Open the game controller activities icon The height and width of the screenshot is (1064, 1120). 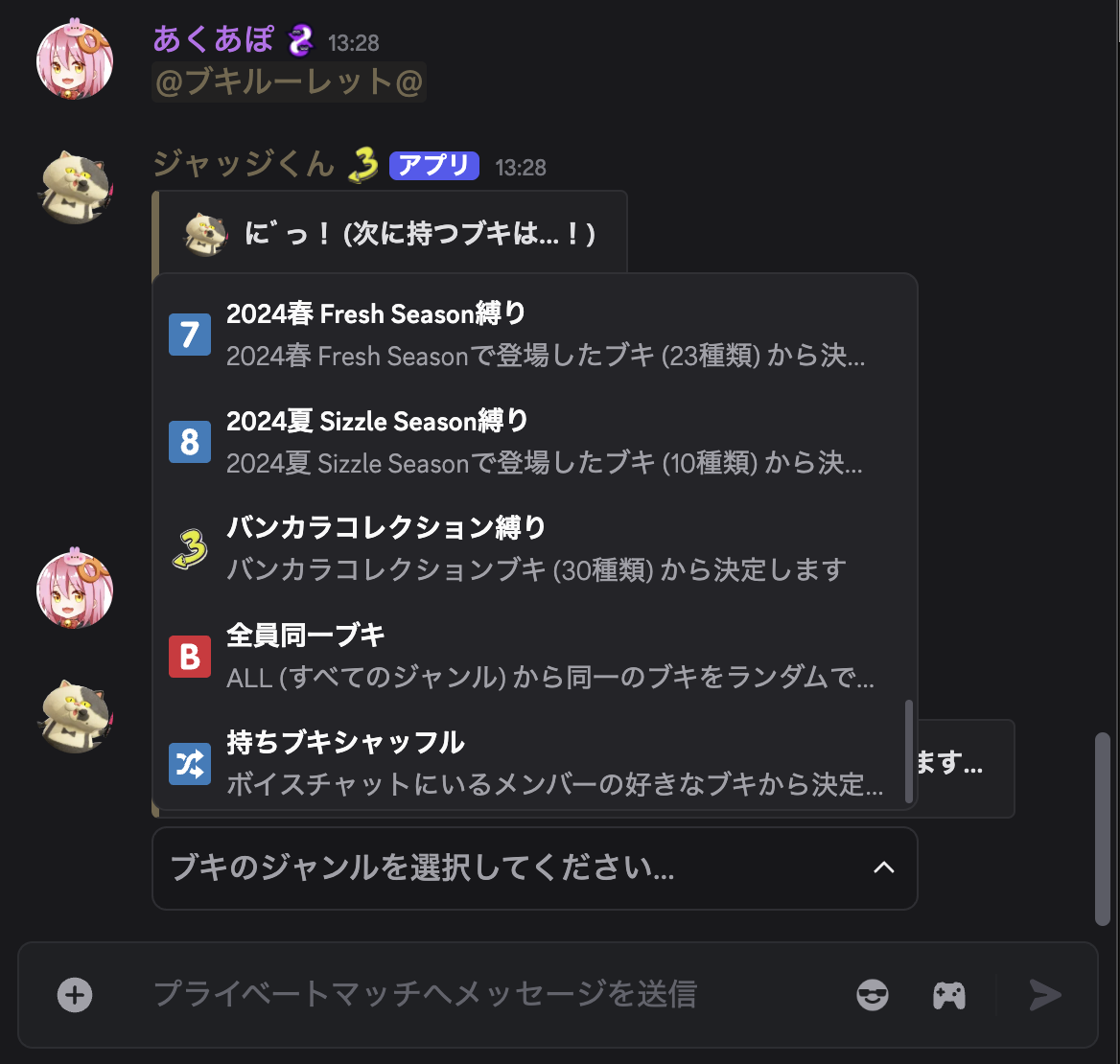(x=948, y=995)
